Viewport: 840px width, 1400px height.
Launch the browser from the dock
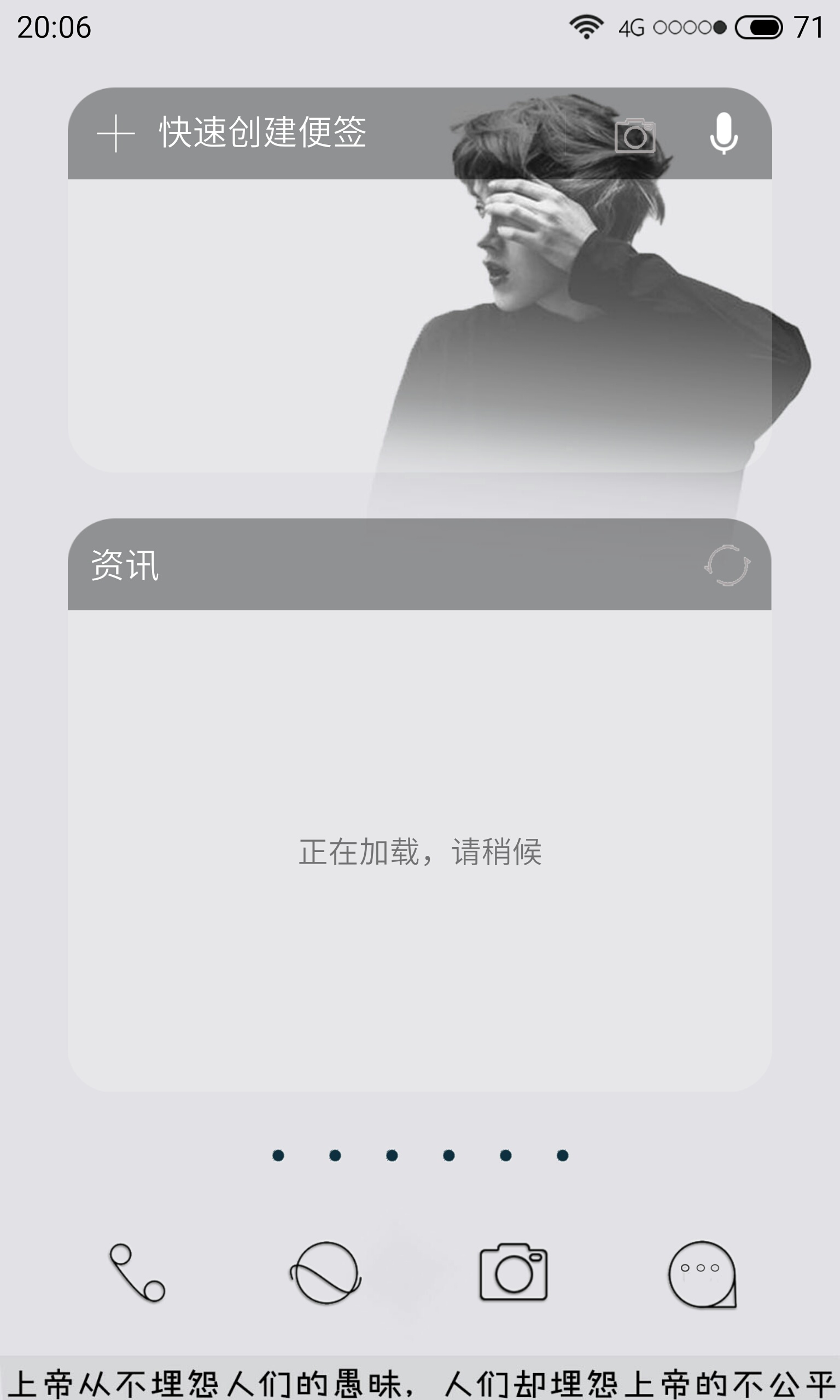click(325, 1273)
